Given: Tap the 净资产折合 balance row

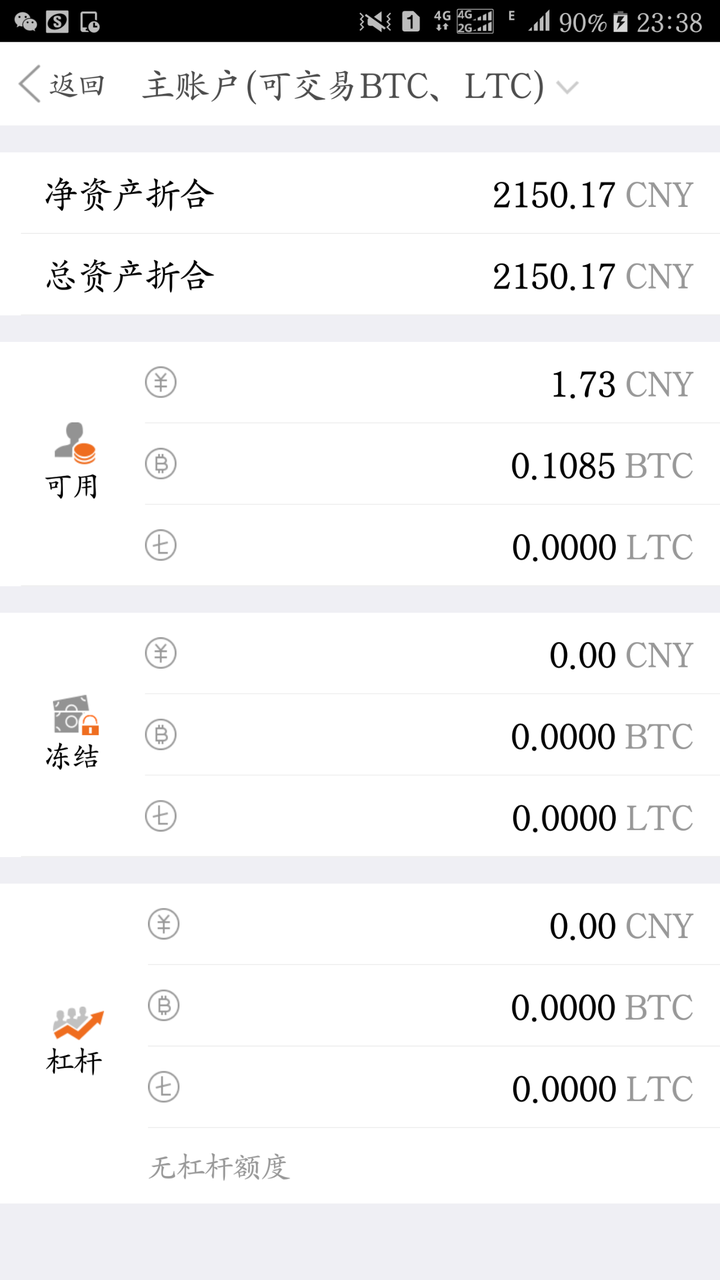Looking at the screenshot, I should pos(360,196).
